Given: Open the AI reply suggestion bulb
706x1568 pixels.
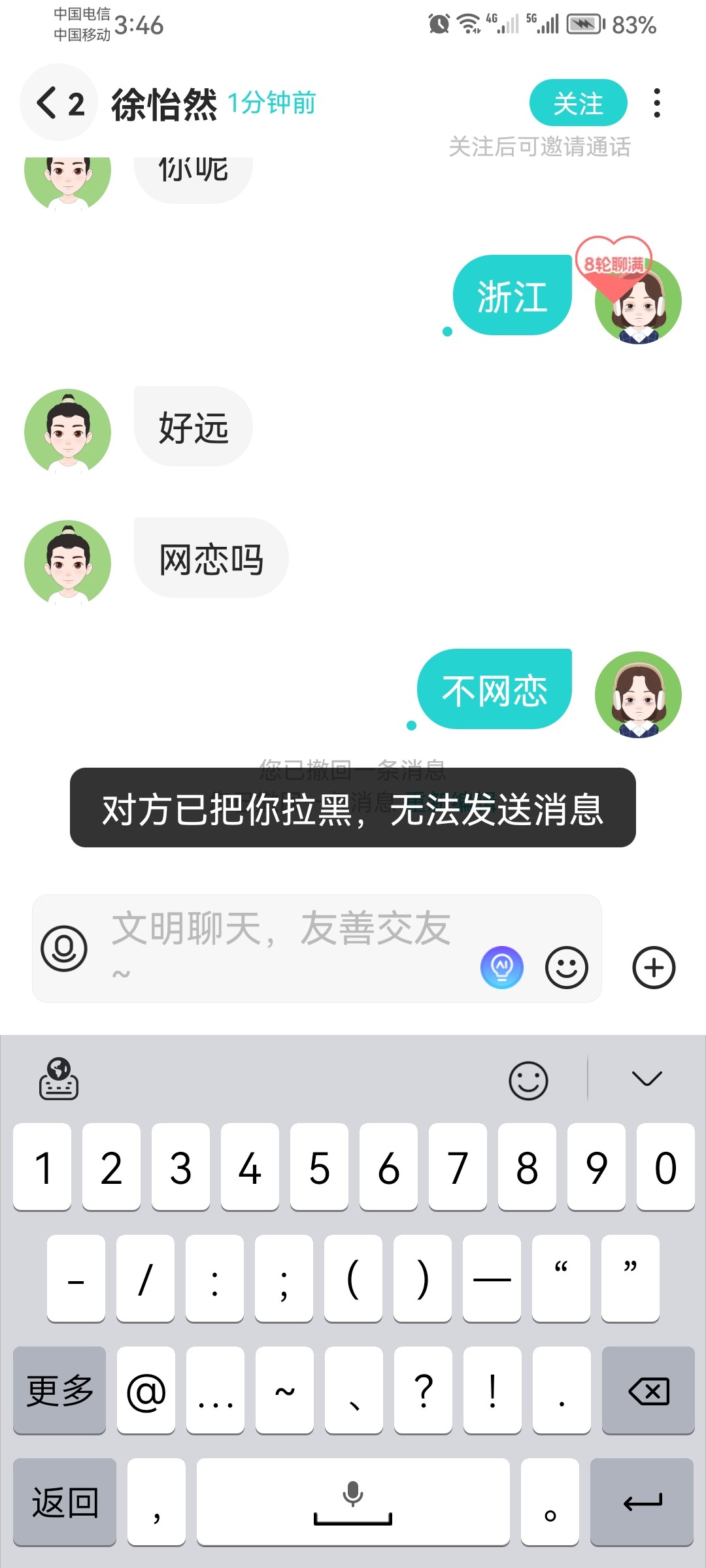Looking at the screenshot, I should (502, 968).
